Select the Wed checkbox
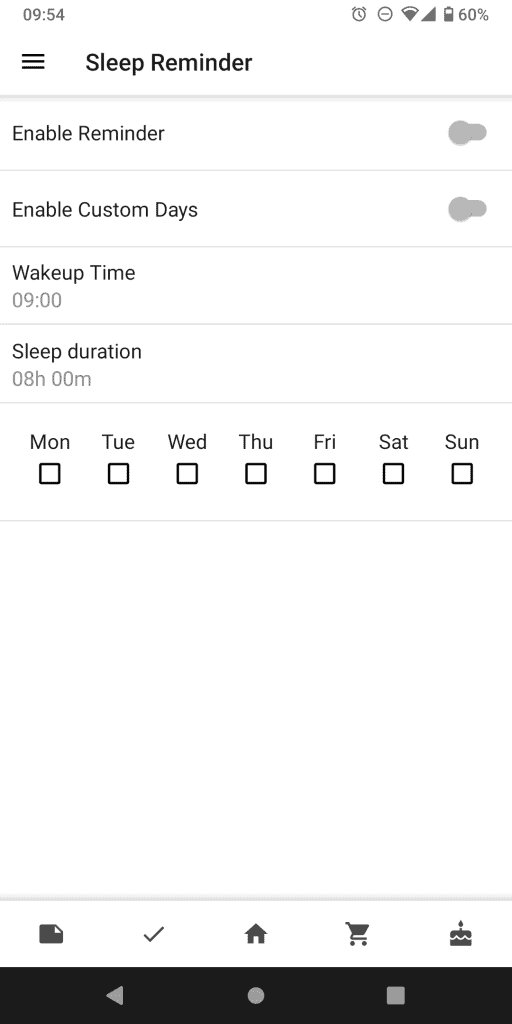The width and height of the screenshot is (512, 1024). 187,473
